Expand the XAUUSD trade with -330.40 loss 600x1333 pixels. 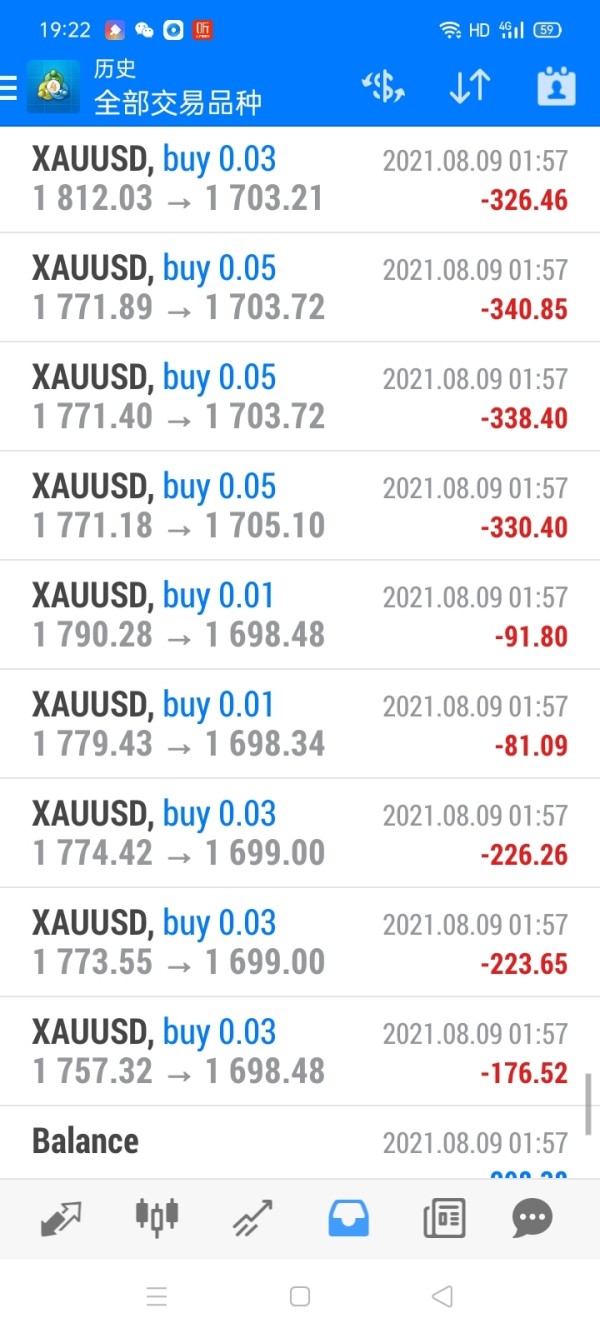coord(300,506)
